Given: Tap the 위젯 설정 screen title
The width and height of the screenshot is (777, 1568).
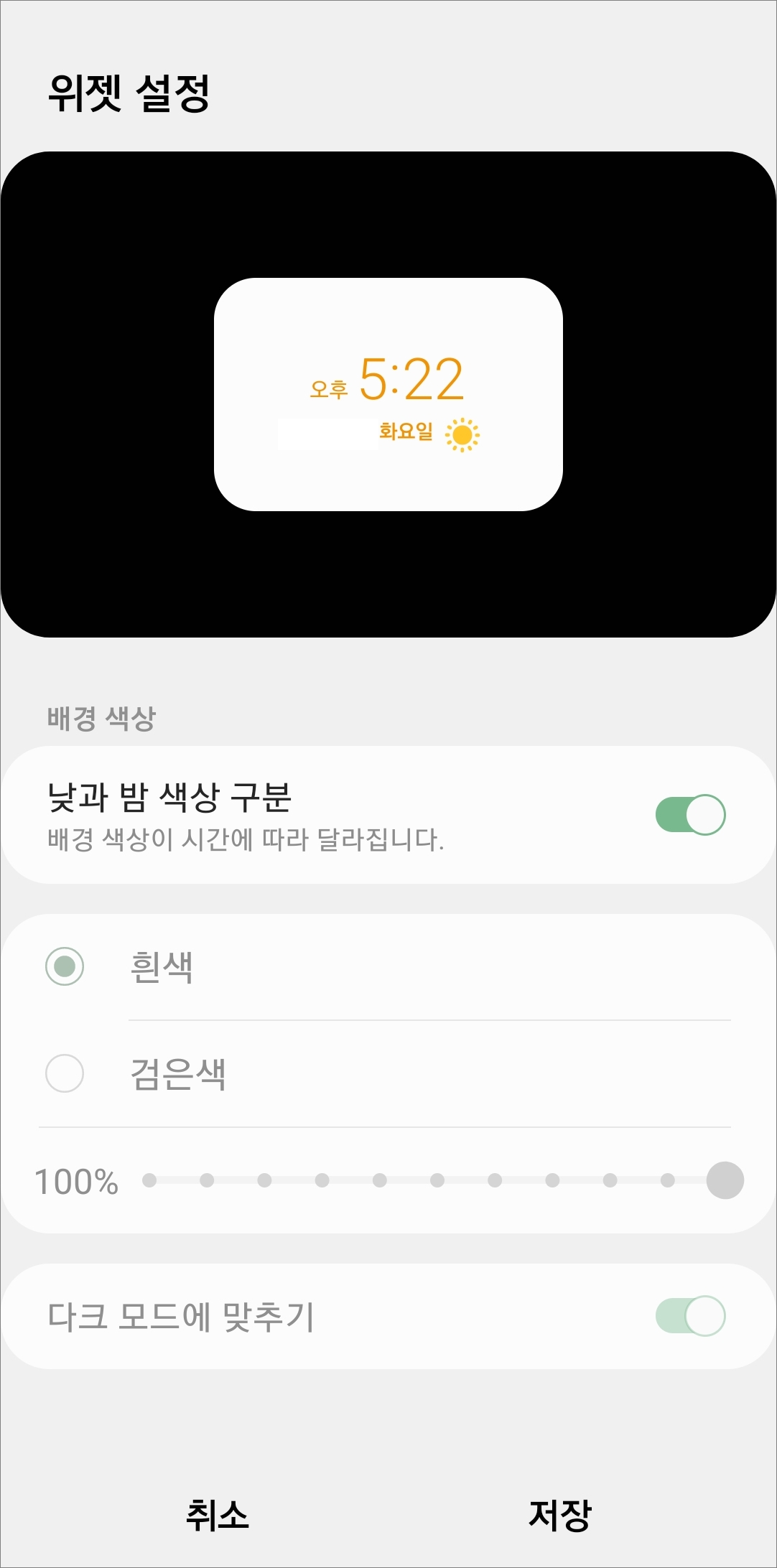Looking at the screenshot, I should (x=131, y=90).
